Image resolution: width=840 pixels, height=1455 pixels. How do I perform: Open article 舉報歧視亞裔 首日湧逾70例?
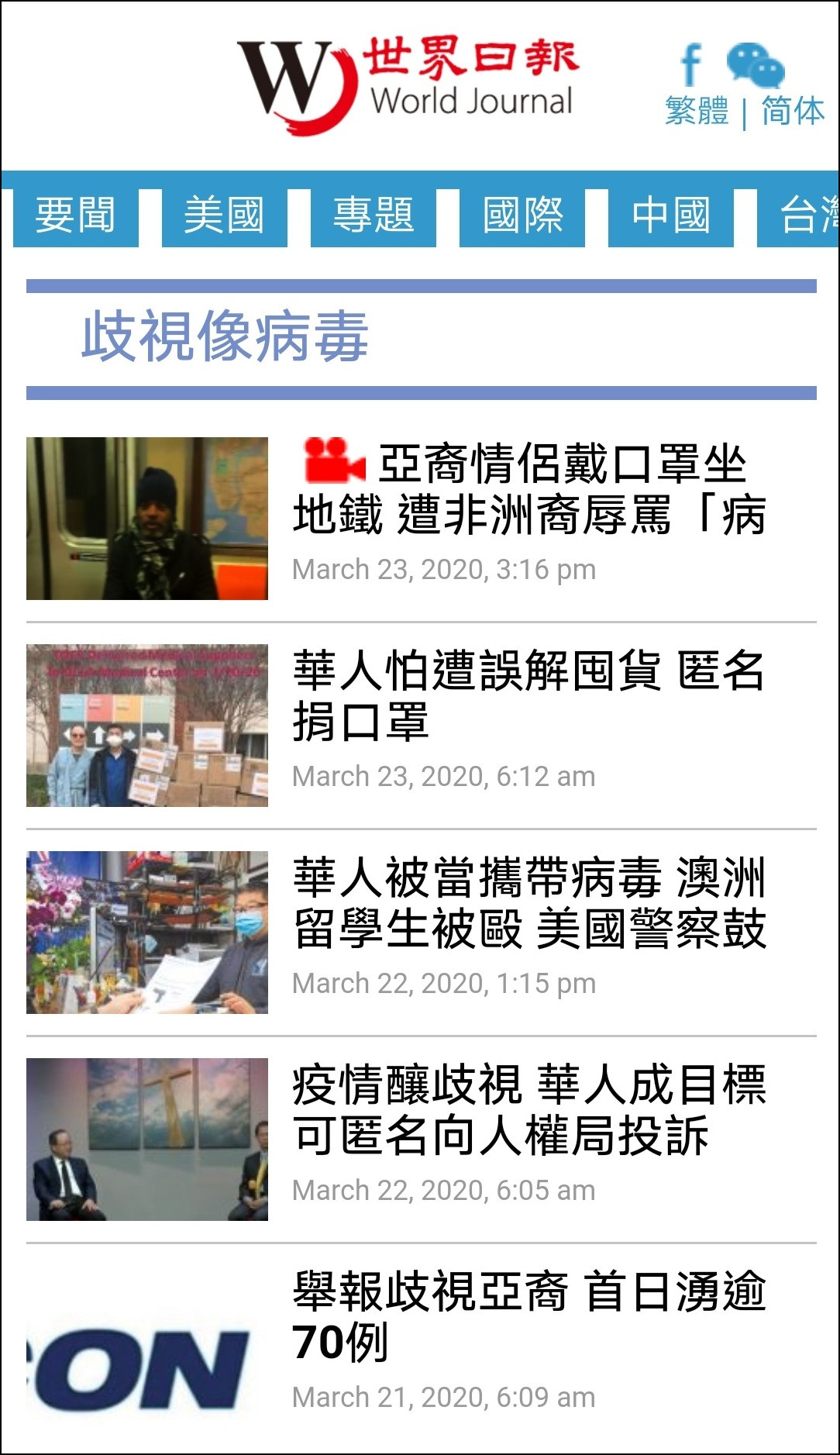tap(530, 1317)
